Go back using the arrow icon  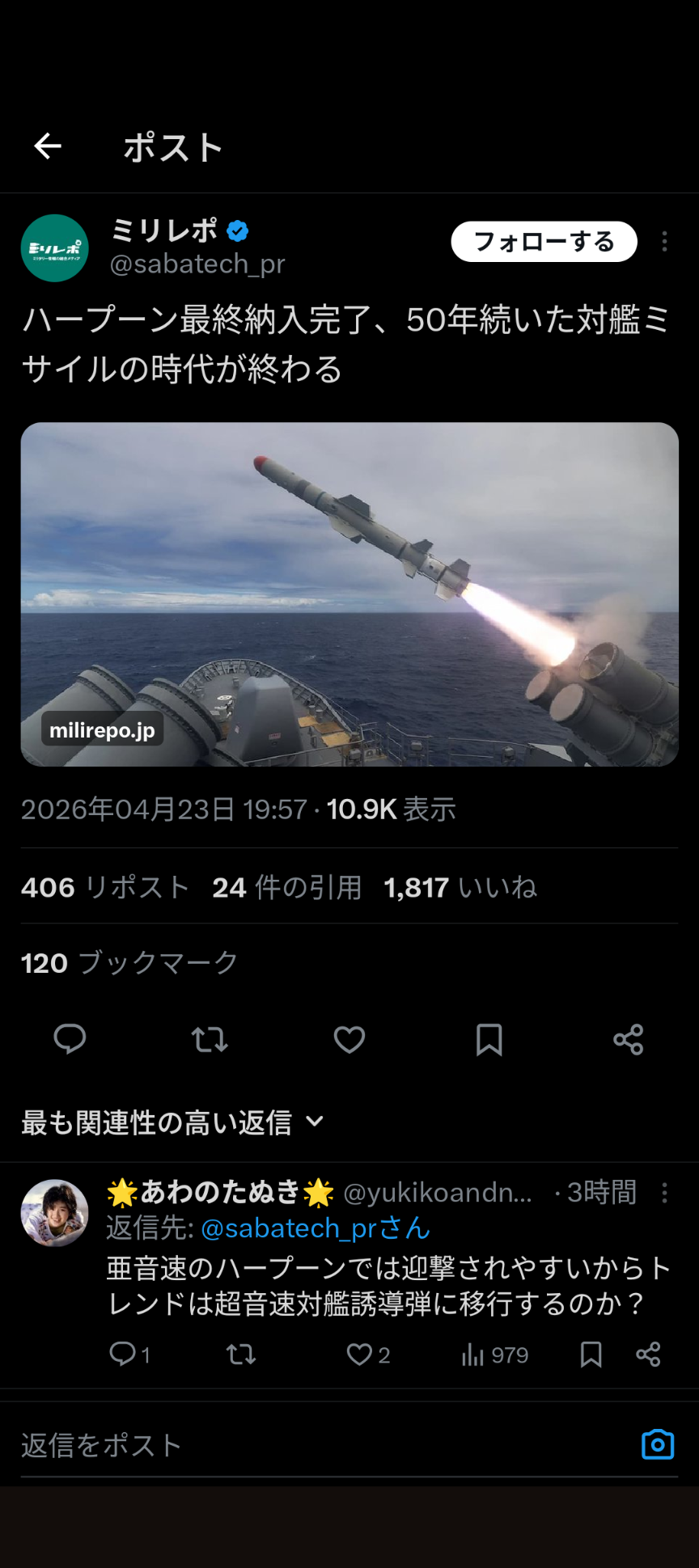[48, 146]
